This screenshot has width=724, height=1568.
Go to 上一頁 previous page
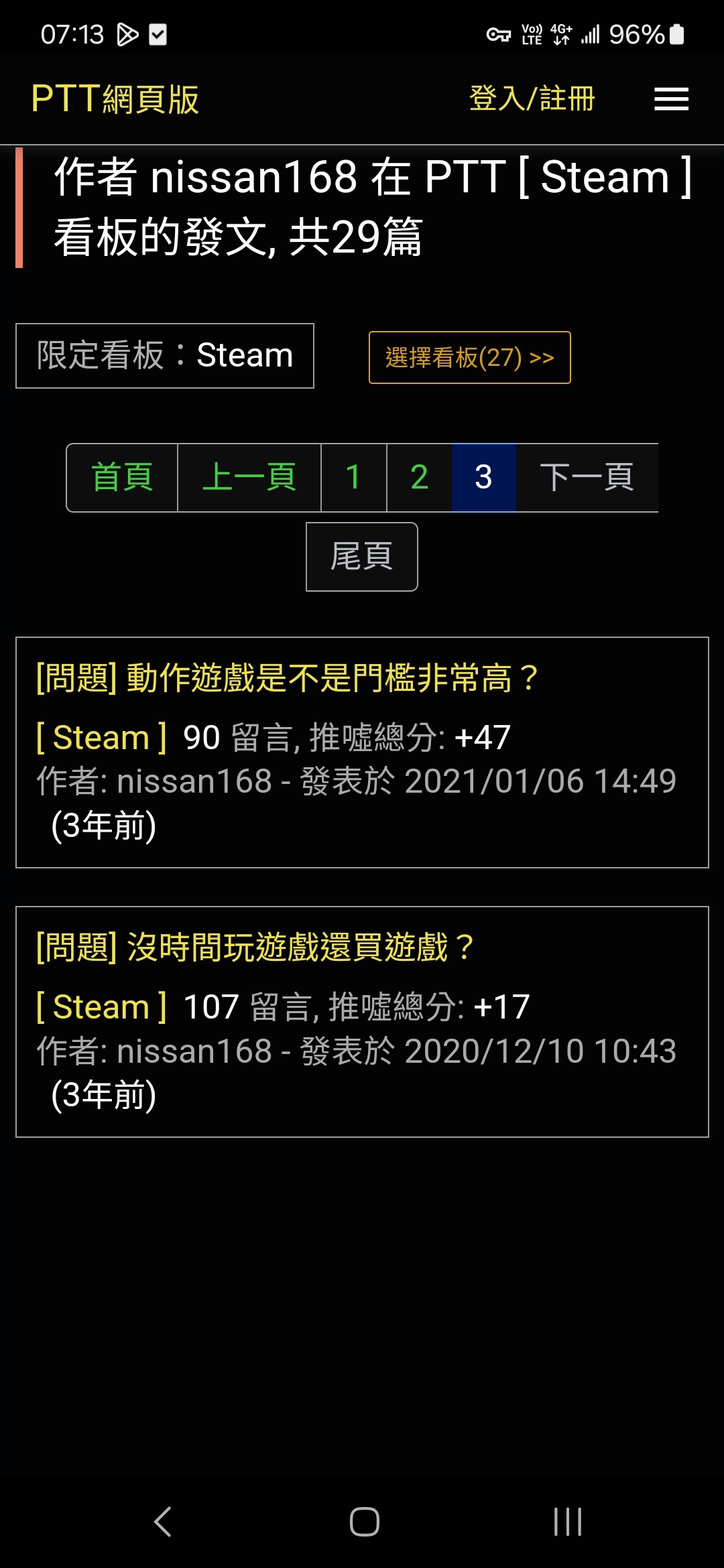[x=249, y=478]
